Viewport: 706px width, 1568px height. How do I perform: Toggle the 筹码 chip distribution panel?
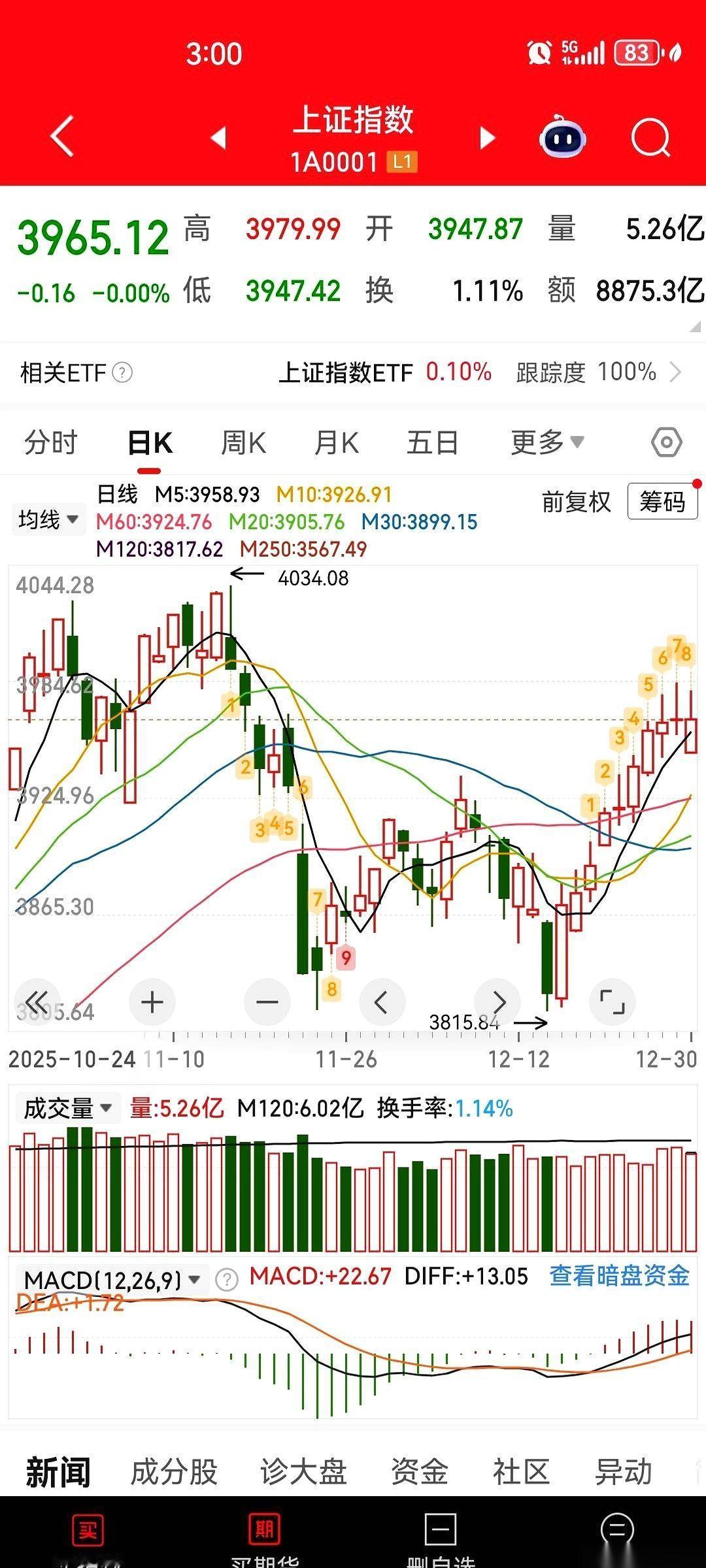pos(662,502)
